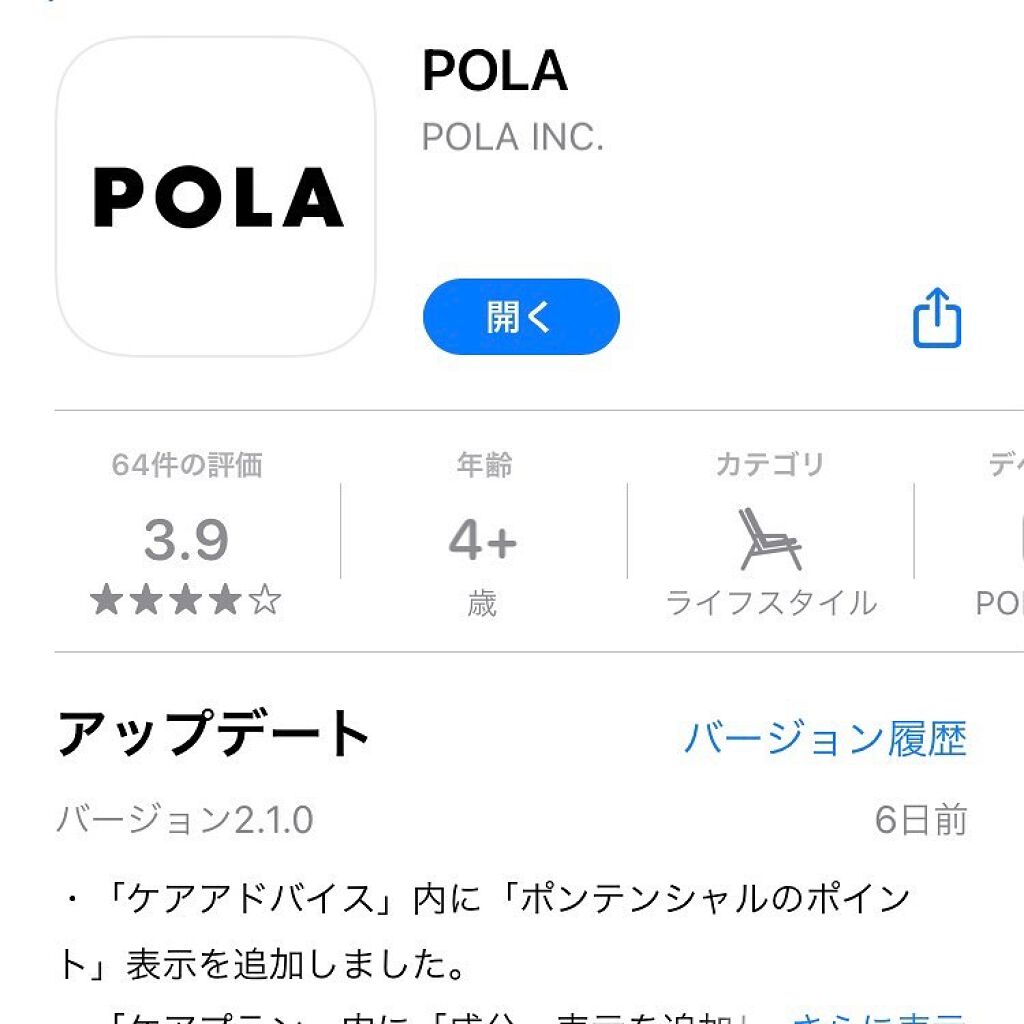The image size is (1024, 1024).
Task: Open the POLA app with 開く
Action: pos(521,317)
